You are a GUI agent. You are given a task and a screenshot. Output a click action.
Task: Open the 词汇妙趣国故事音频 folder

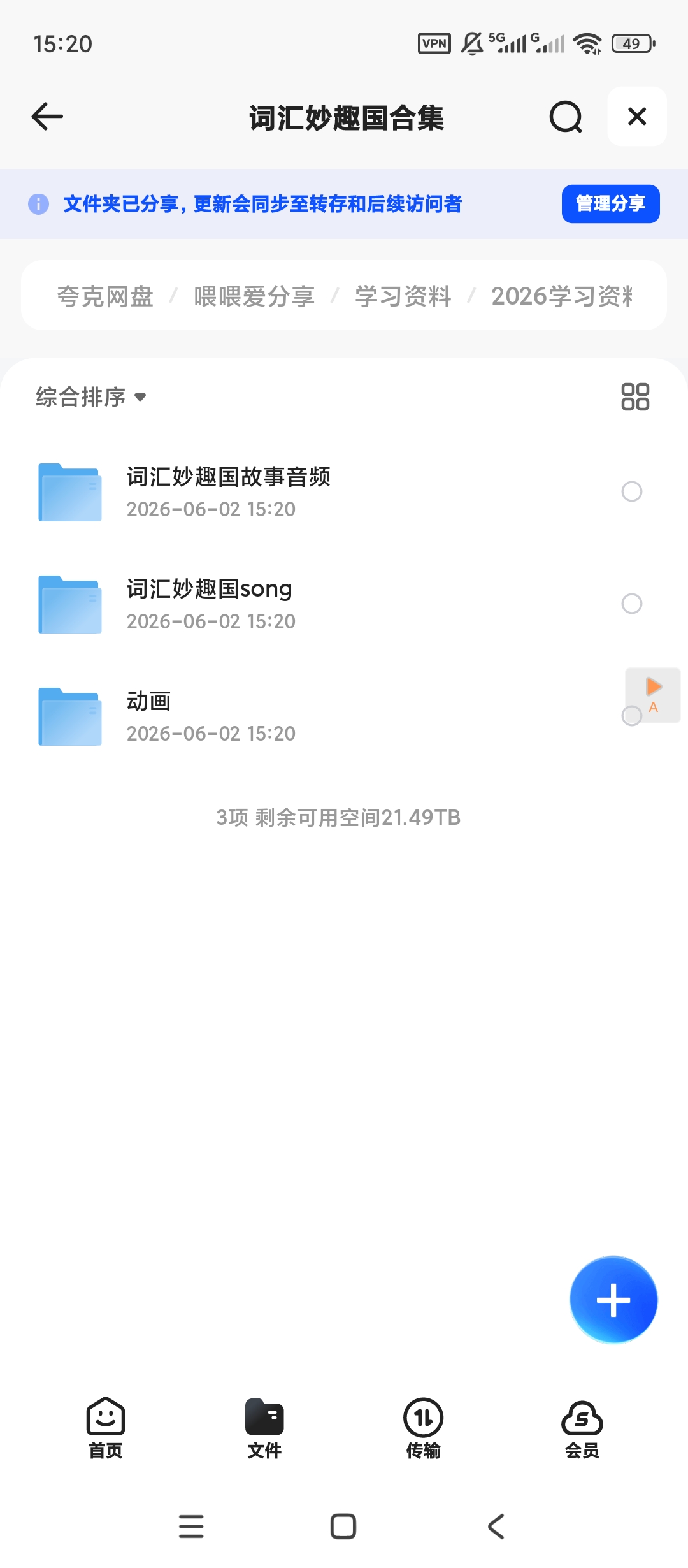(319, 492)
